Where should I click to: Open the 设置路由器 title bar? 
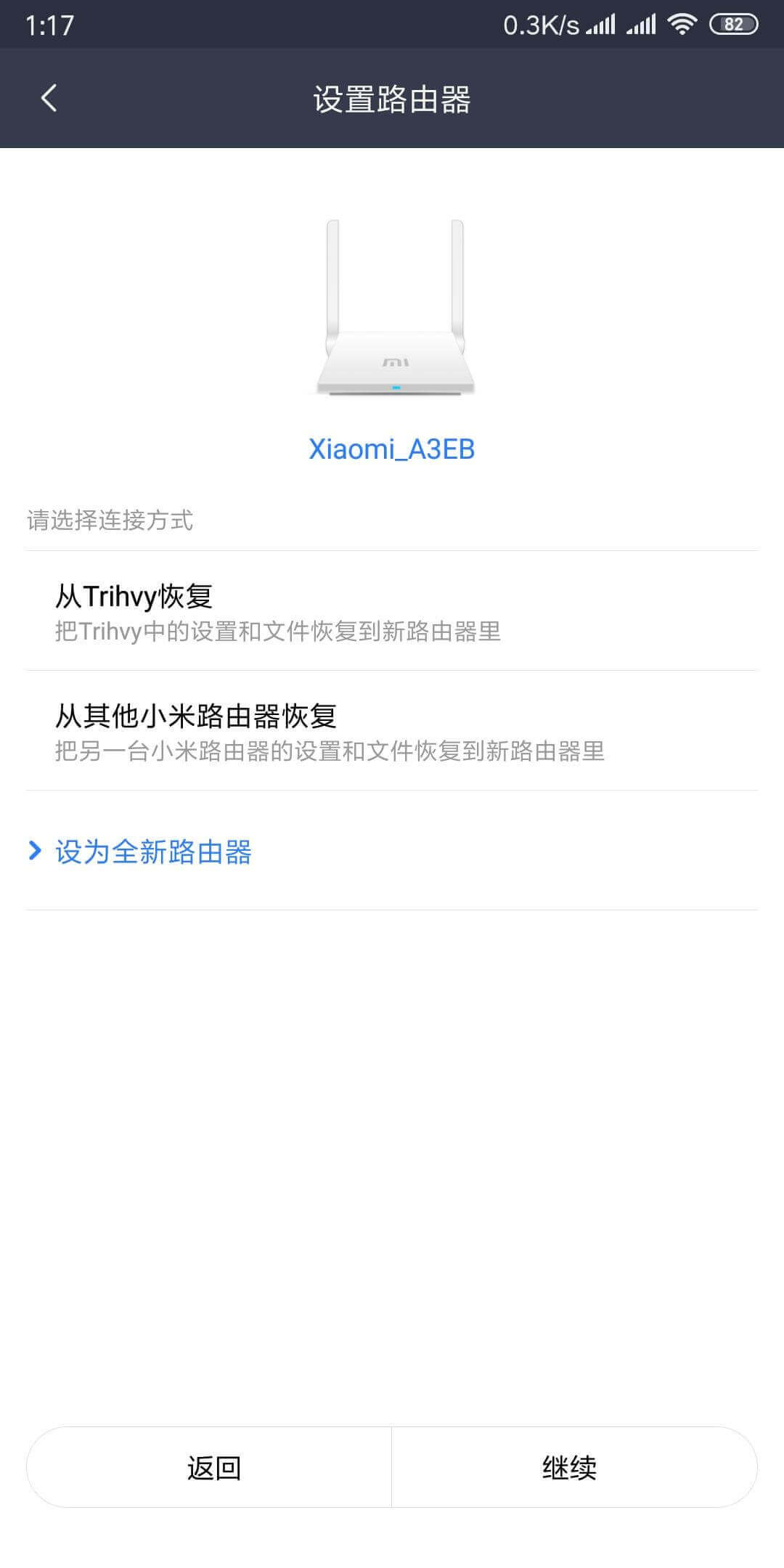coord(392,99)
